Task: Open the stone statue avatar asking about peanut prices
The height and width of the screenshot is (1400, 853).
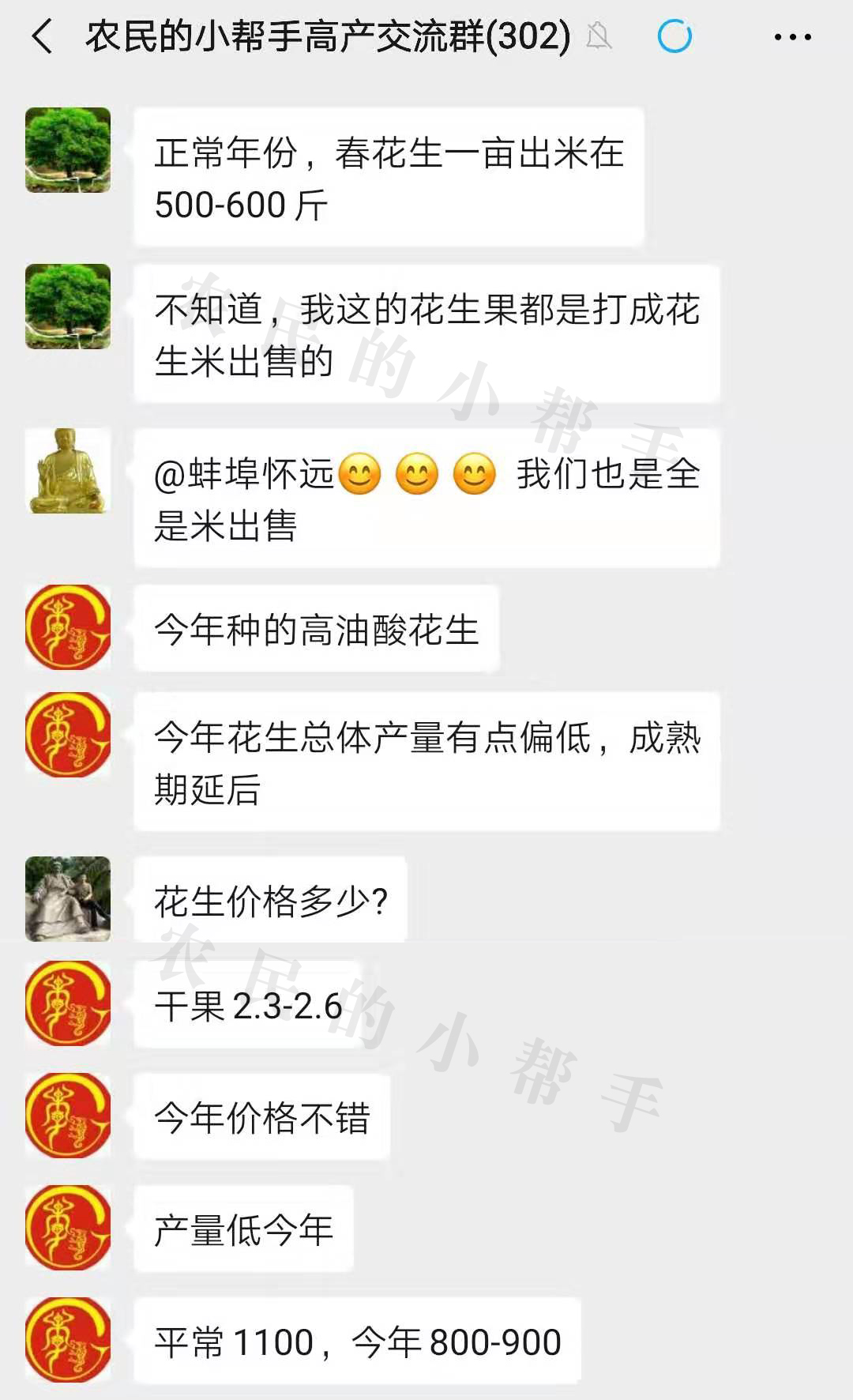Action: pos(67,901)
